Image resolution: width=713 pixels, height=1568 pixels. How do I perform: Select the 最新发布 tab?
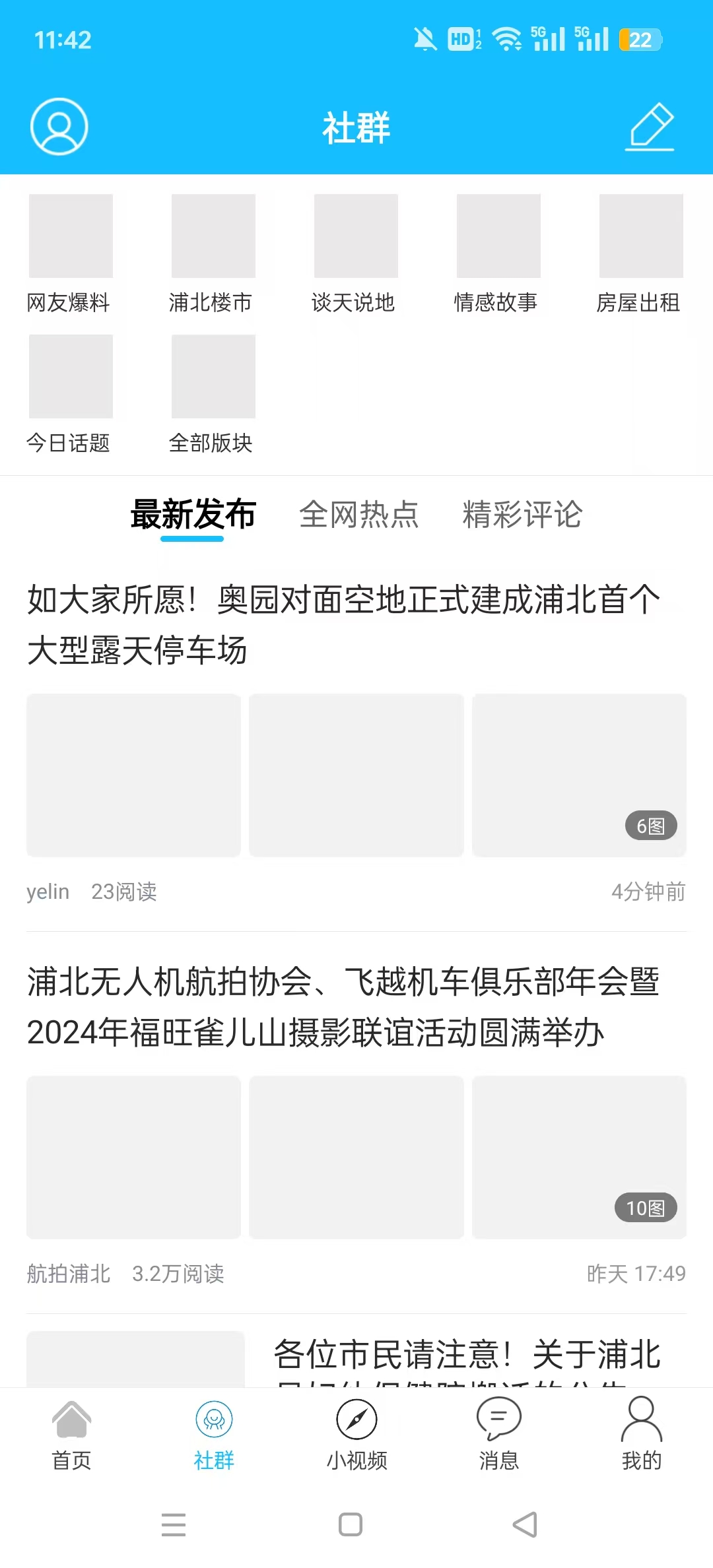(193, 515)
